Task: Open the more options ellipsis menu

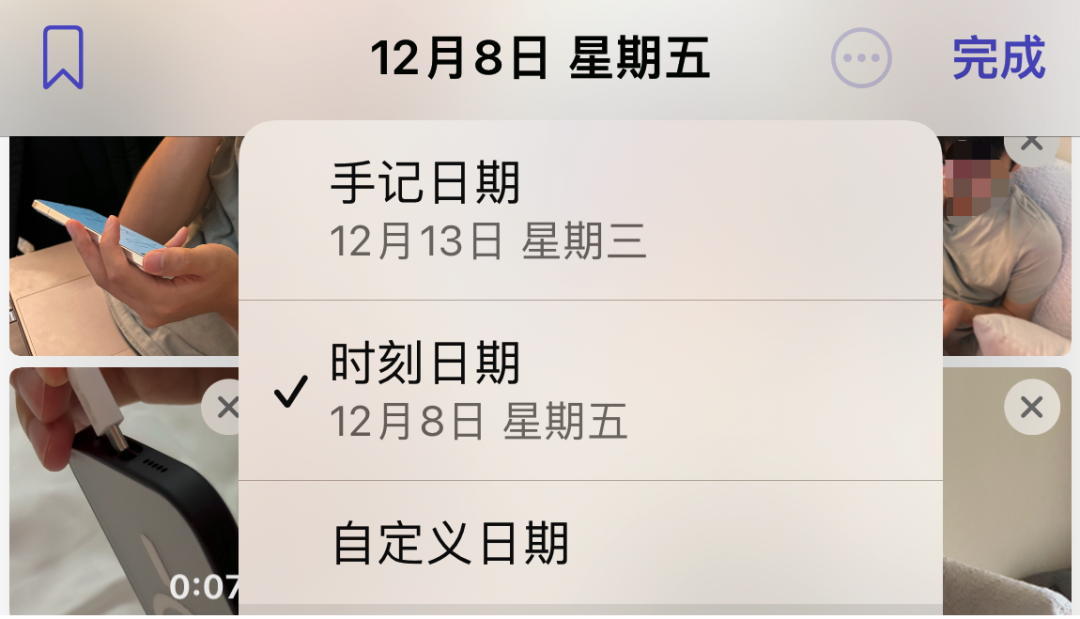Action: (x=861, y=58)
